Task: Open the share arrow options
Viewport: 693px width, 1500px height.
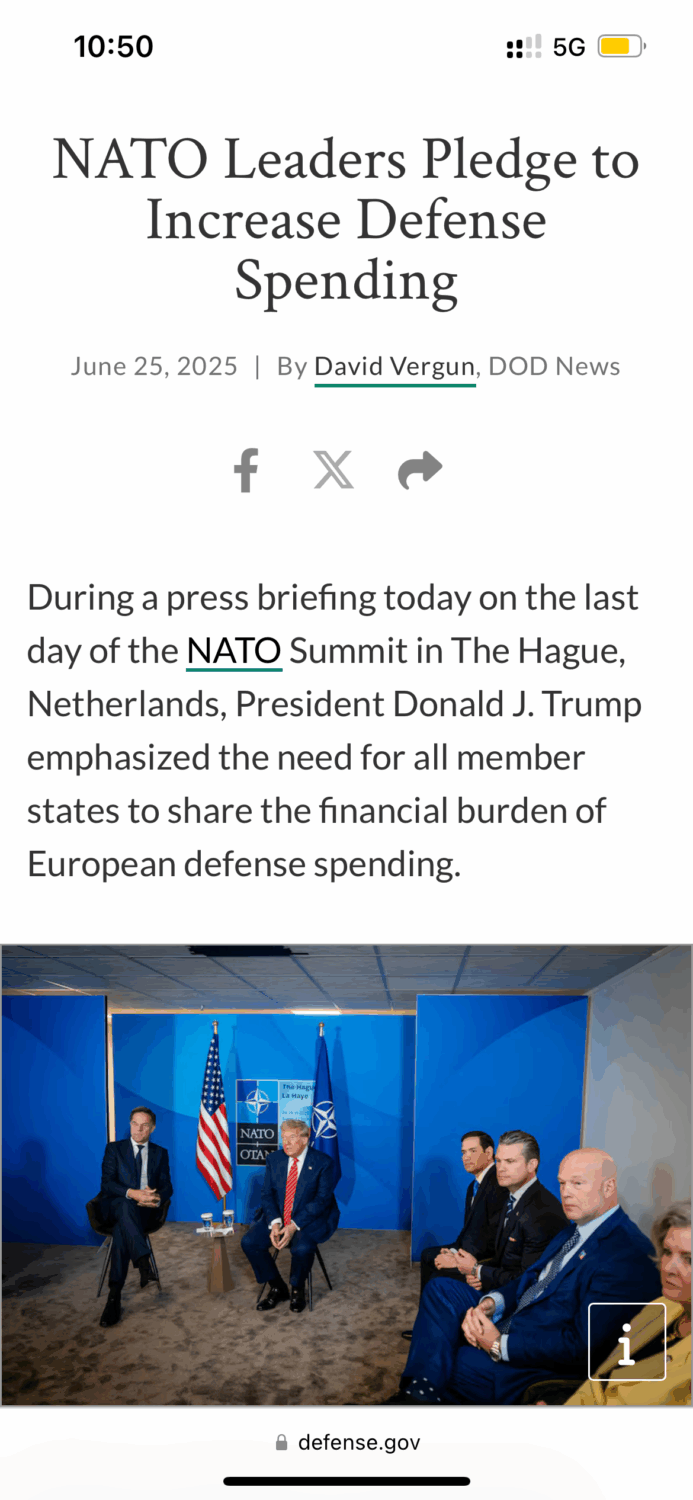Action: (420, 470)
